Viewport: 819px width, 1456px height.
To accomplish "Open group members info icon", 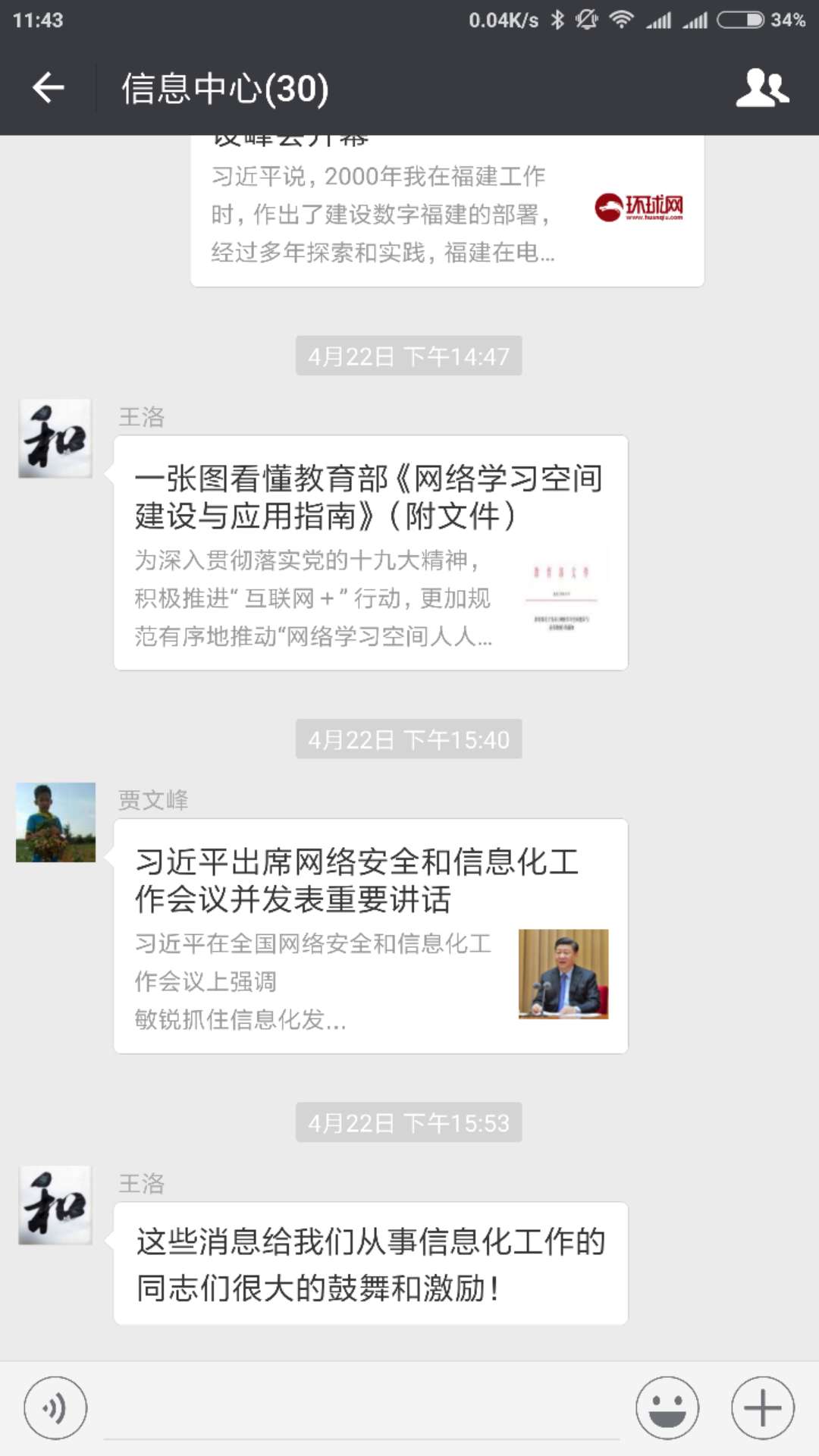I will pyautogui.click(x=762, y=88).
